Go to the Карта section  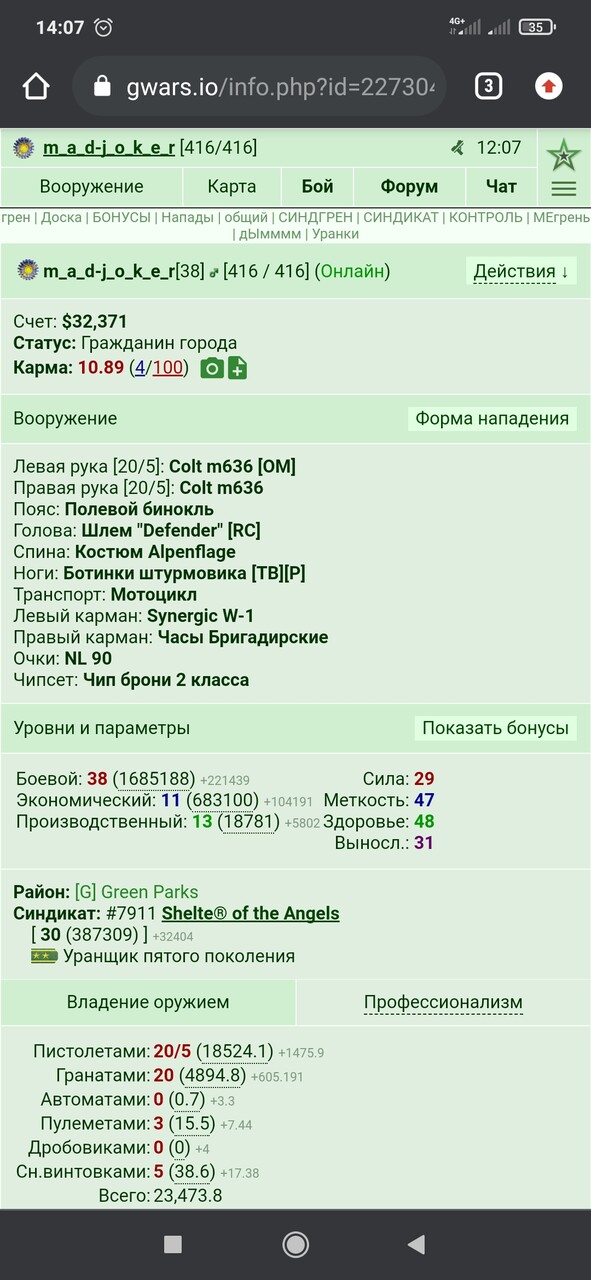click(231, 186)
